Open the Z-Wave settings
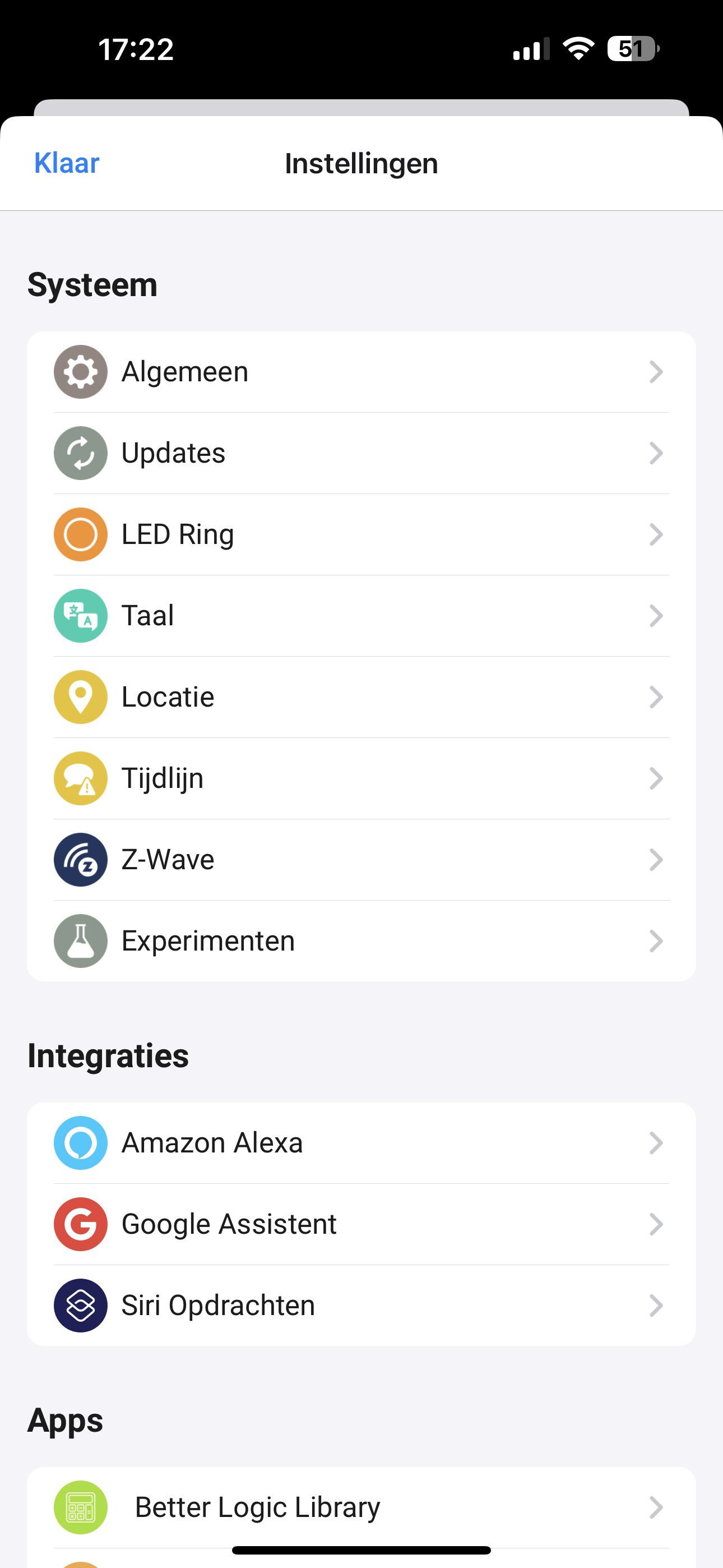The height and width of the screenshot is (1568, 723). click(360, 860)
